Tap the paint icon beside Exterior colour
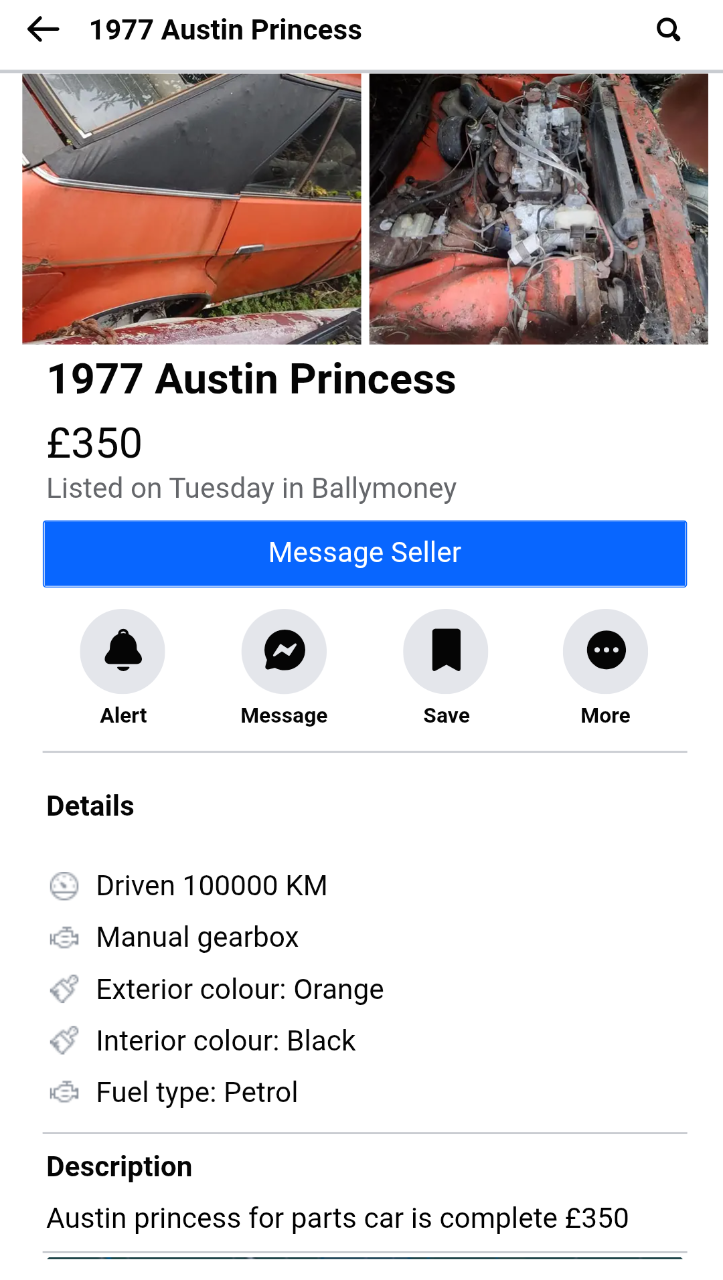The height and width of the screenshot is (1280, 723). tap(64, 989)
